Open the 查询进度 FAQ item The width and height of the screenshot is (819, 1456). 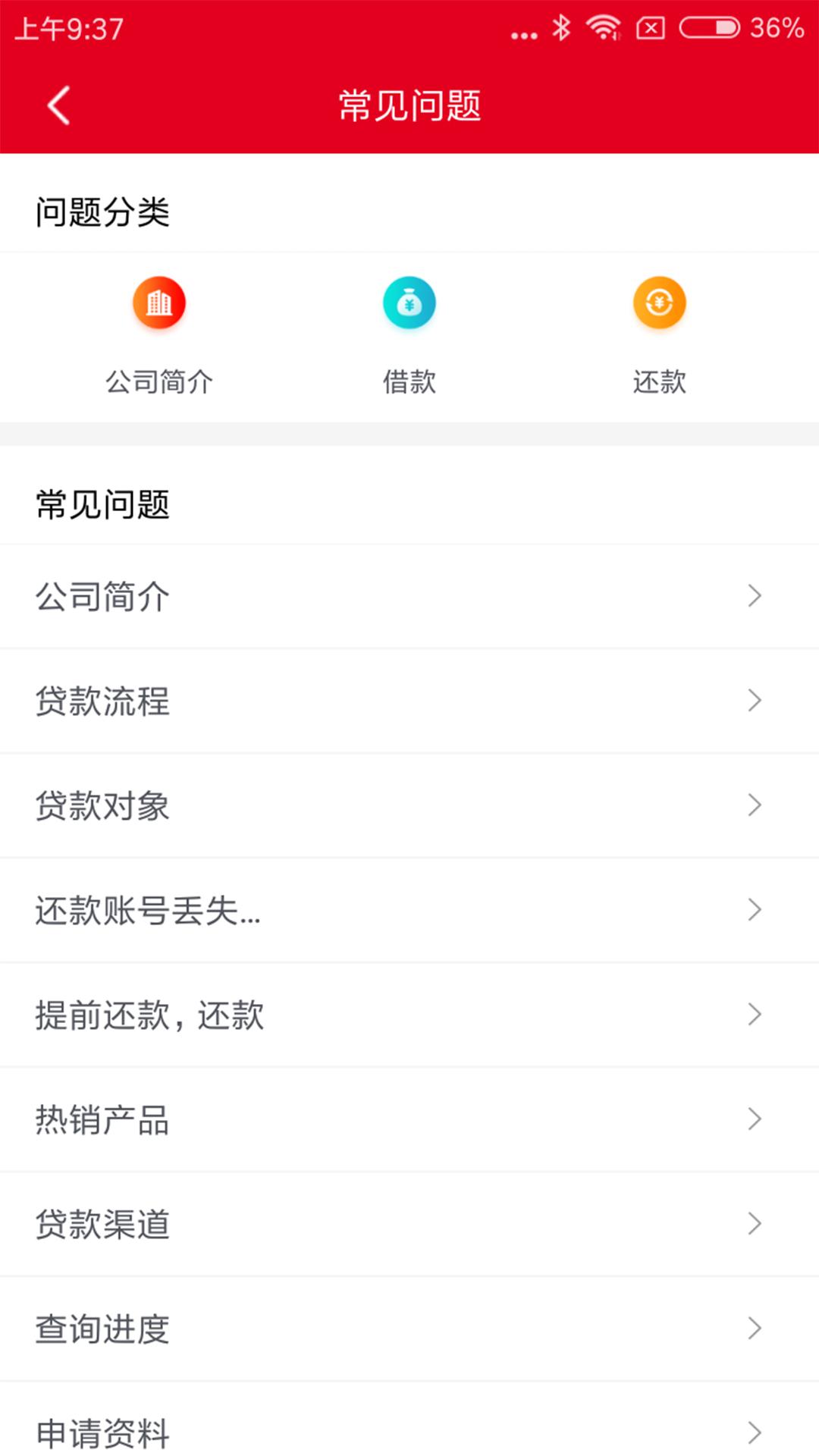tap(409, 1328)
